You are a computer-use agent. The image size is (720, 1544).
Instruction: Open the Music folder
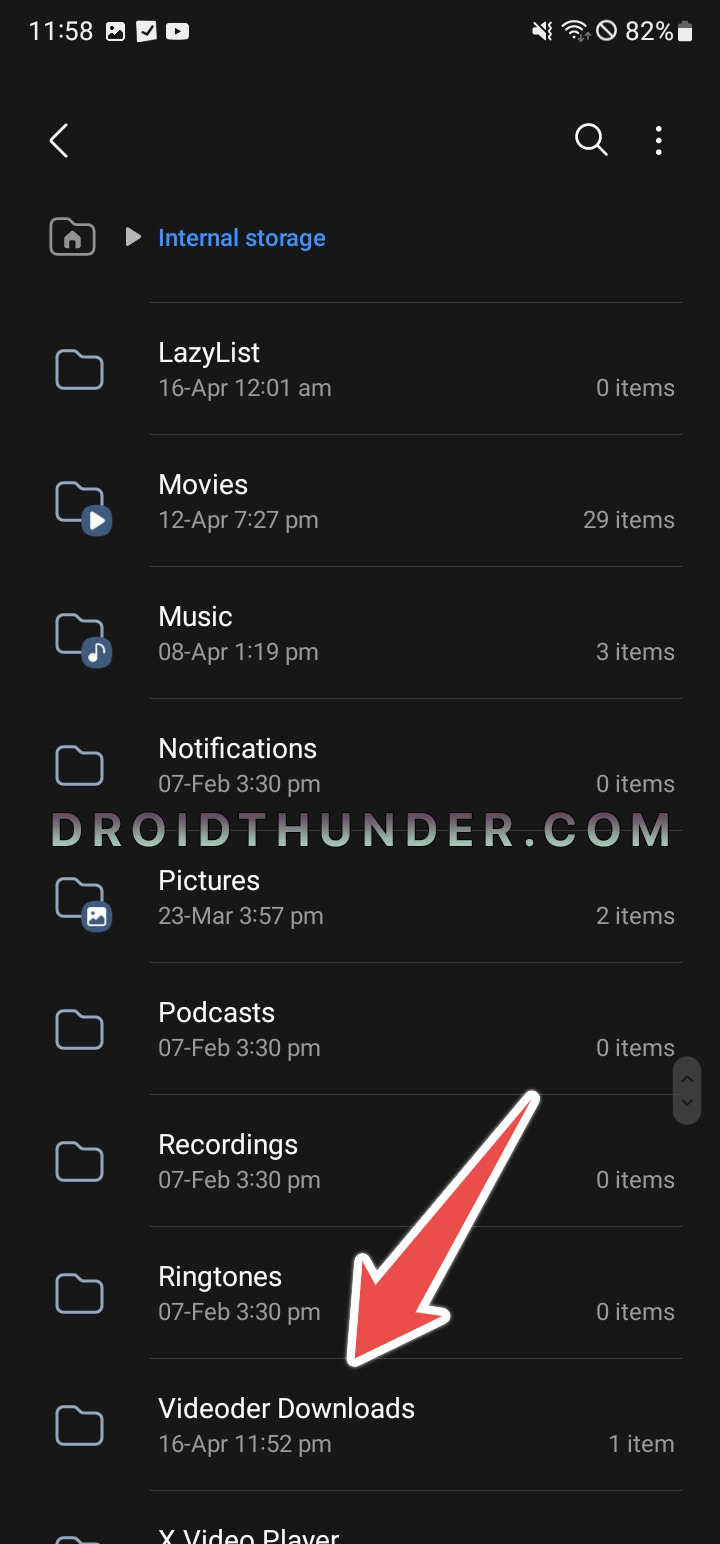point(360,633)
